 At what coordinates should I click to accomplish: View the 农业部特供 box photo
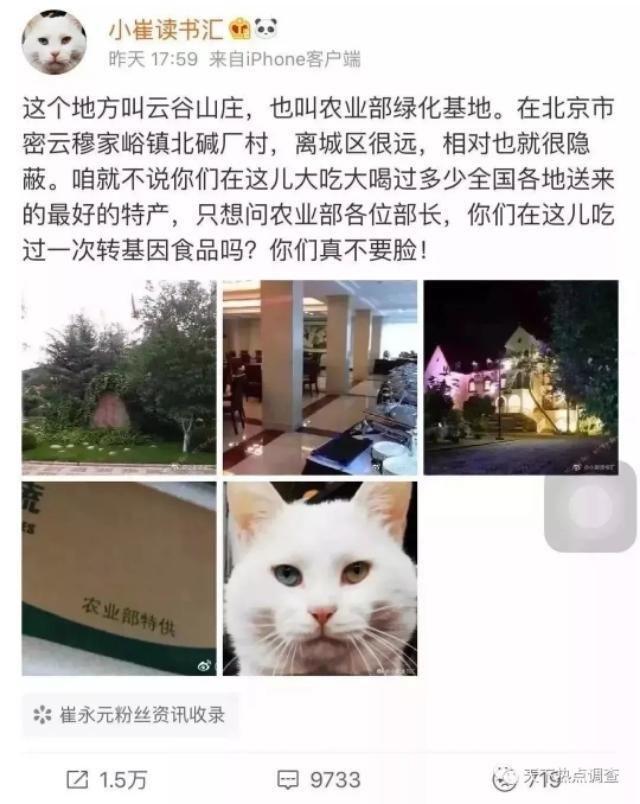(x=119, y=578)
